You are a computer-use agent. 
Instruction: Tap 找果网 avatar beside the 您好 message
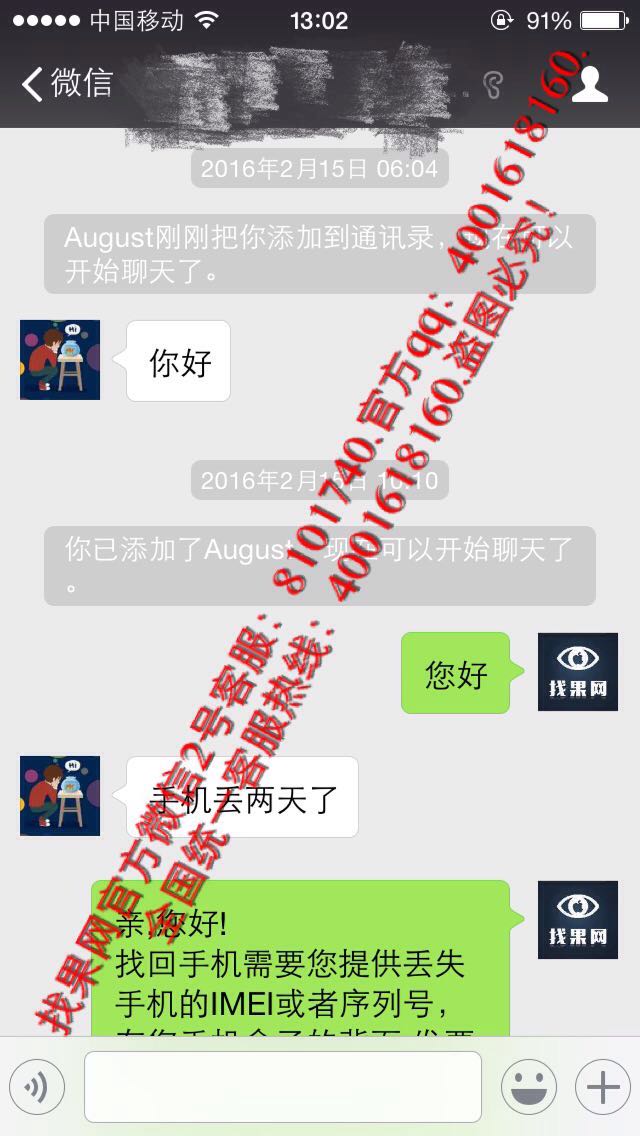pyautogui.click(x=578, y=672)
